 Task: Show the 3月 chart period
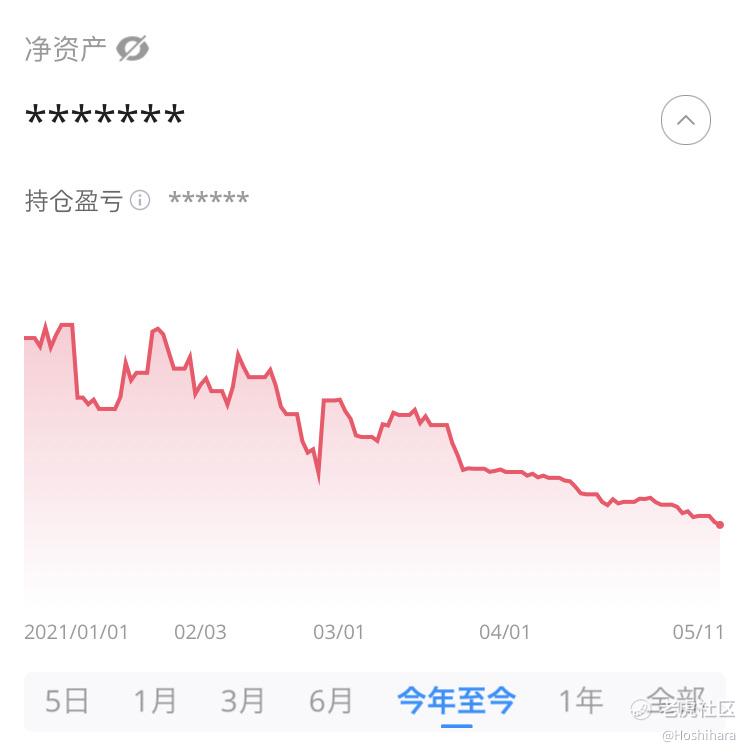point(243,701)
